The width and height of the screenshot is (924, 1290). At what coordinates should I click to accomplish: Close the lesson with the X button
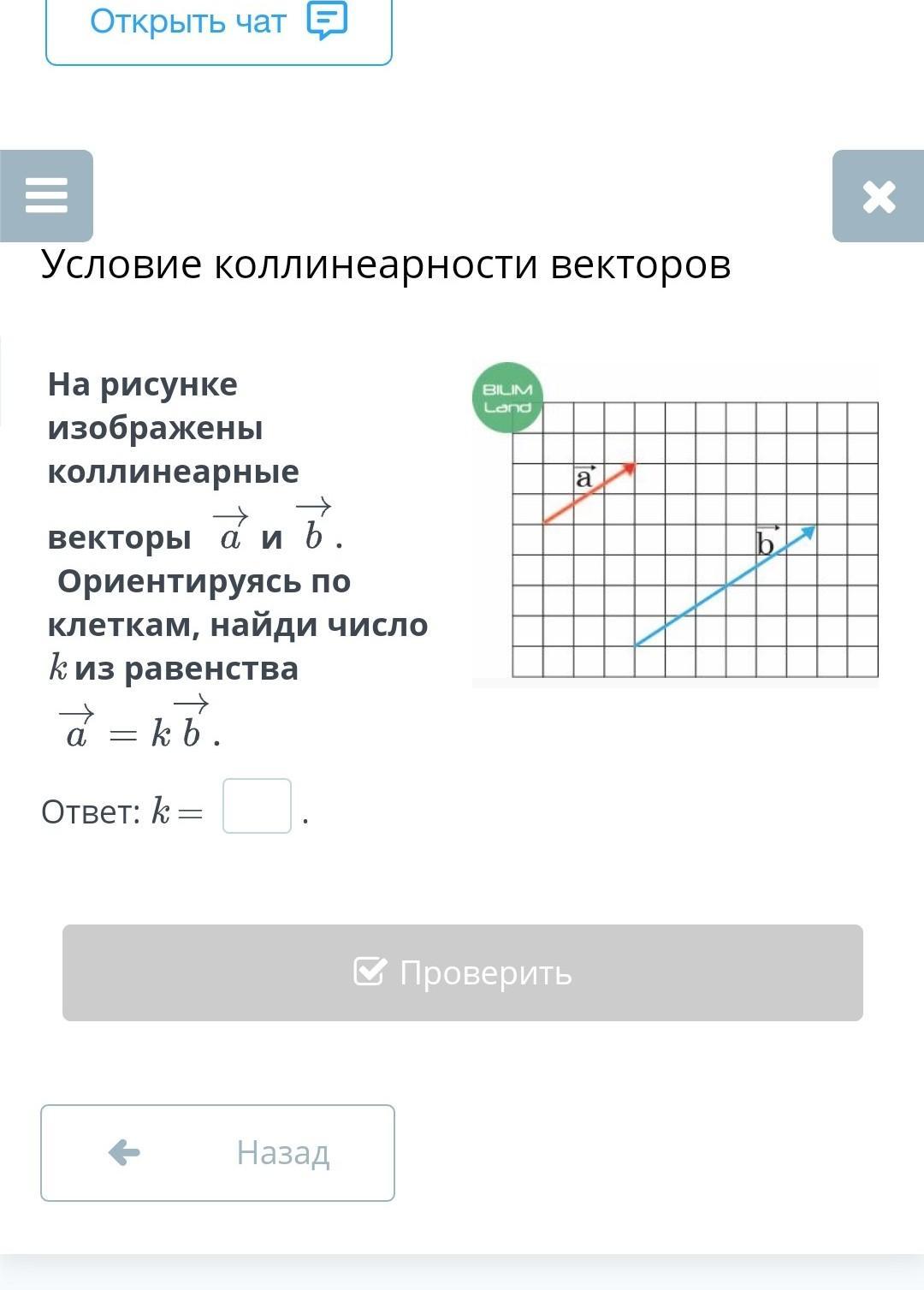point(878,196)
